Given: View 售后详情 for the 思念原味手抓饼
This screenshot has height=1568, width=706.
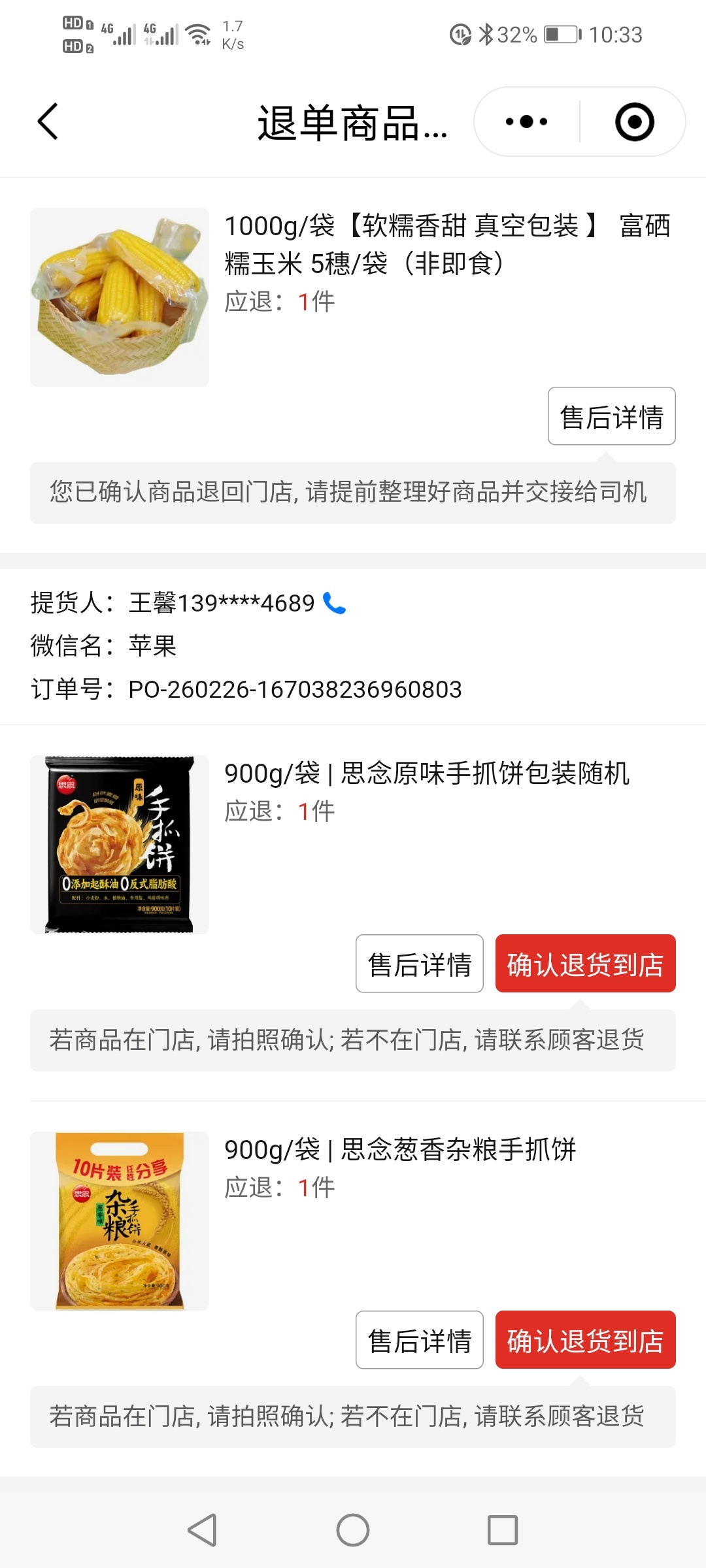Looking at the screenshot, I should point(420,964).
